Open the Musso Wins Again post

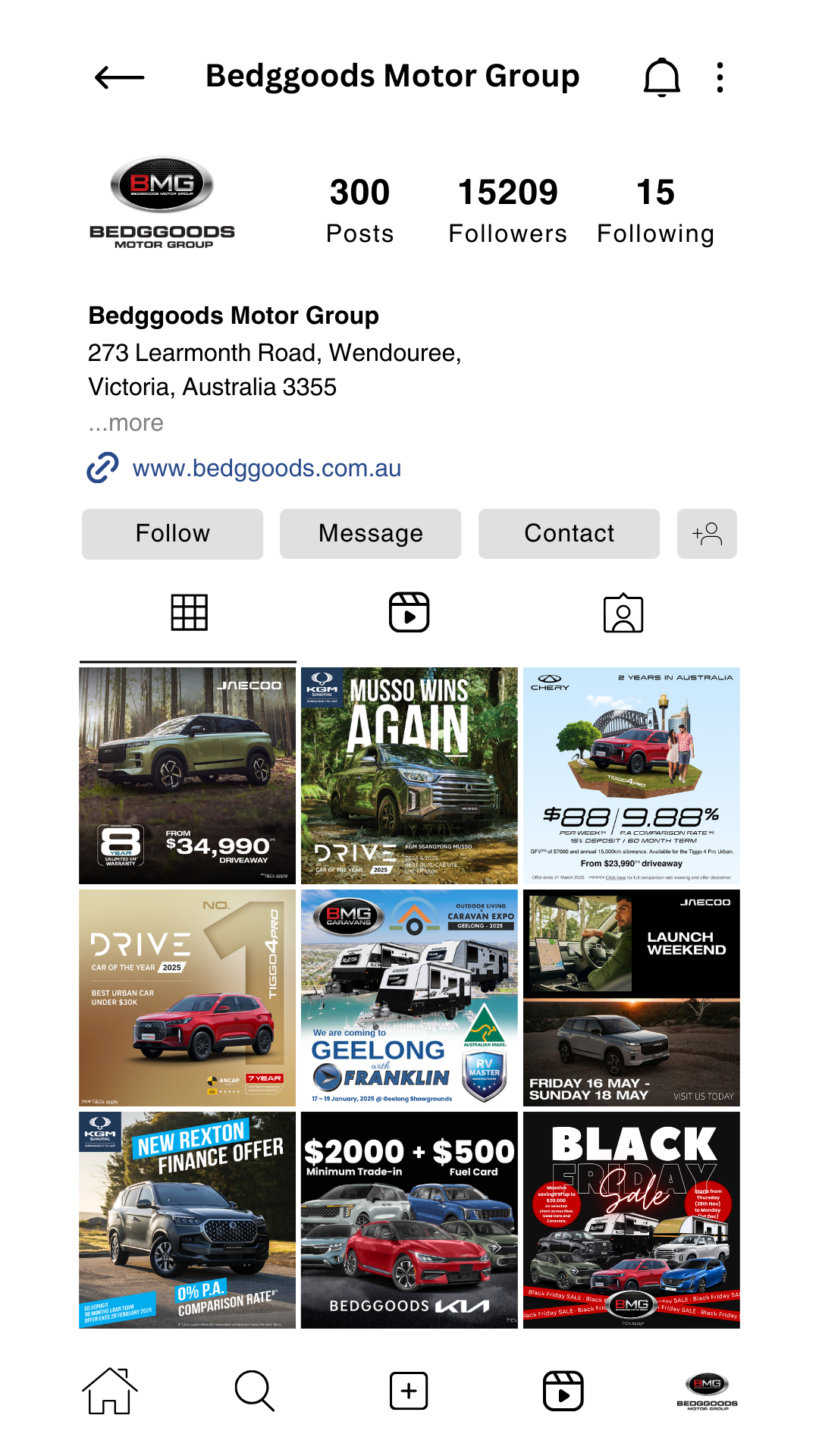pos(409,775)
